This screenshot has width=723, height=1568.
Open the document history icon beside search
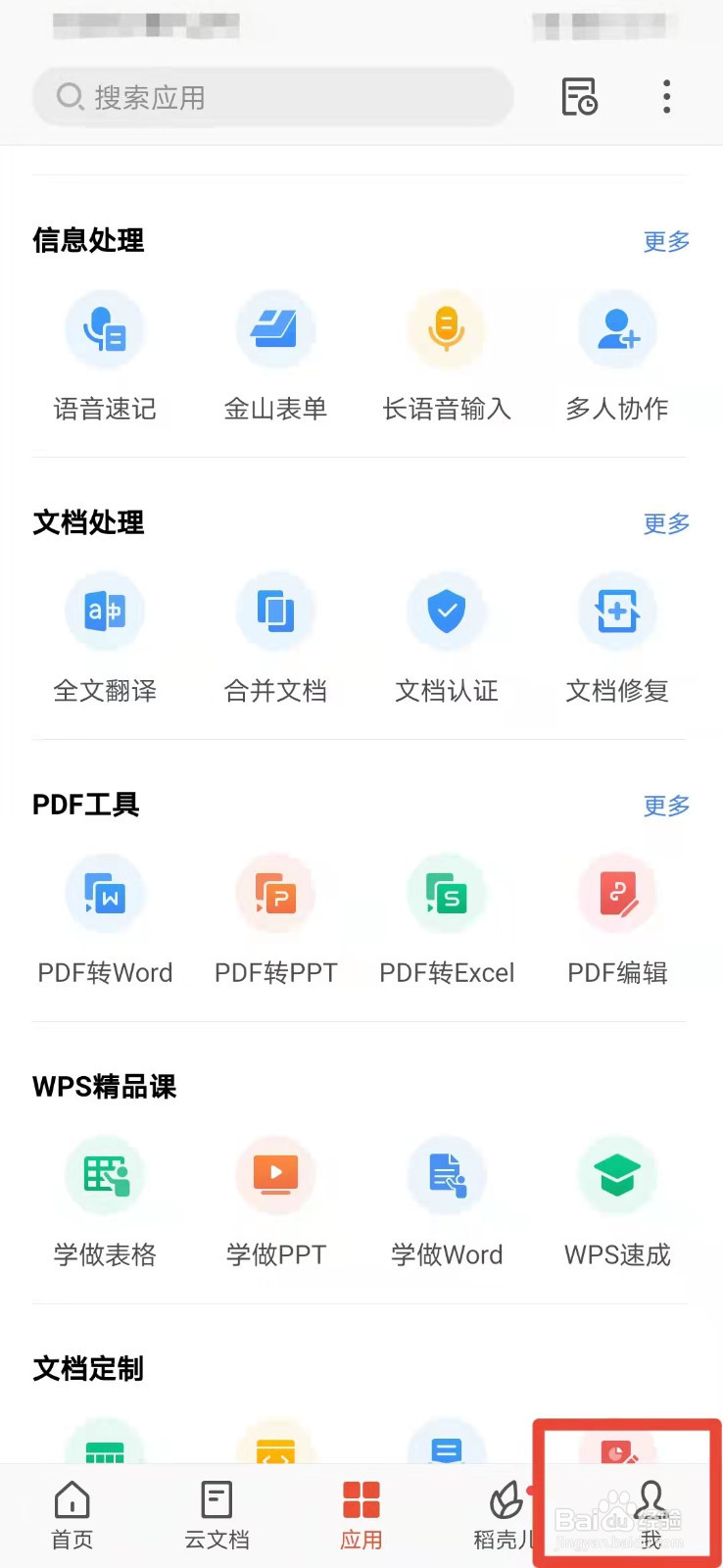point(579,97)
